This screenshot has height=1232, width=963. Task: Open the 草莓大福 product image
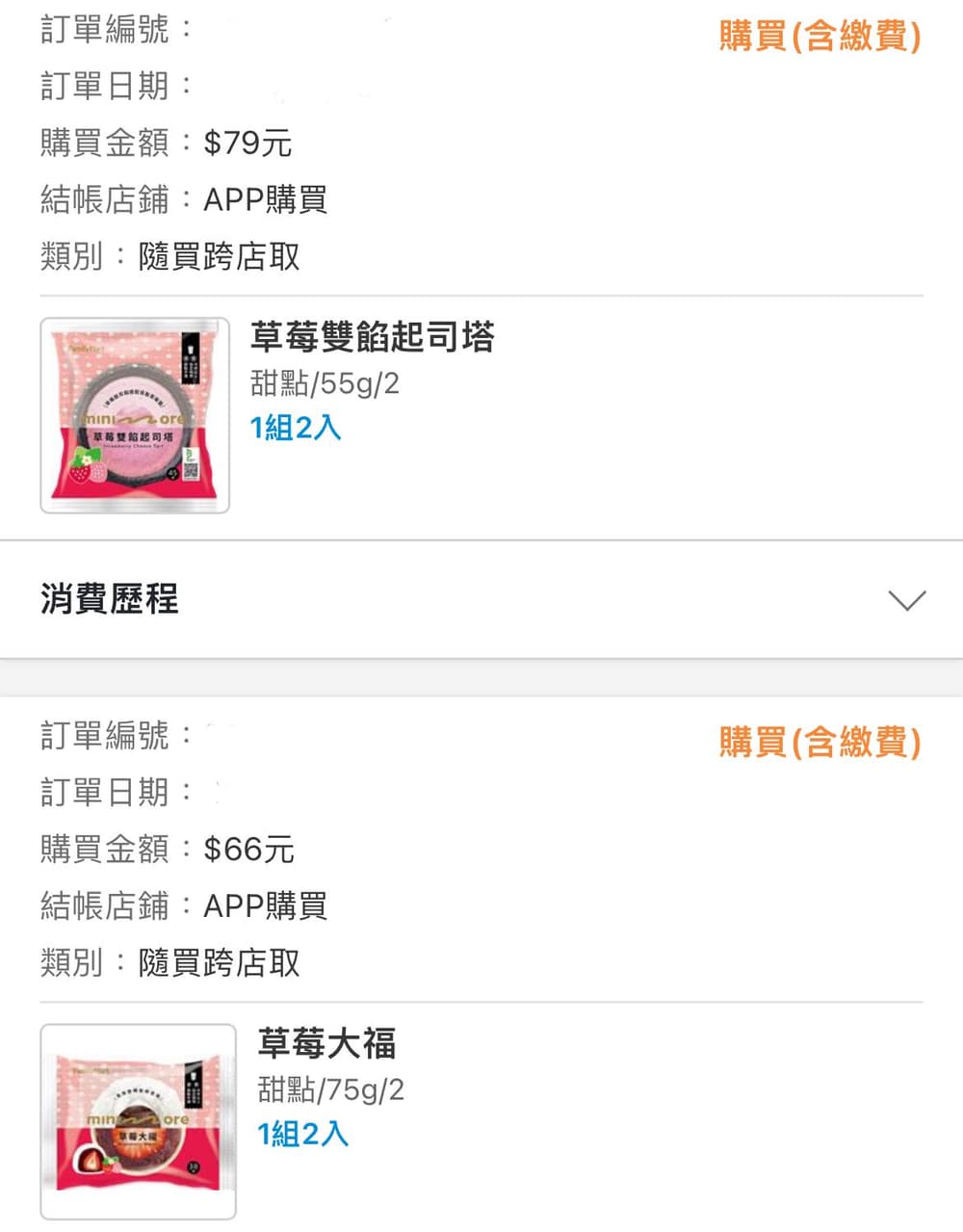pyautogui.click(x=138, y=1121)
